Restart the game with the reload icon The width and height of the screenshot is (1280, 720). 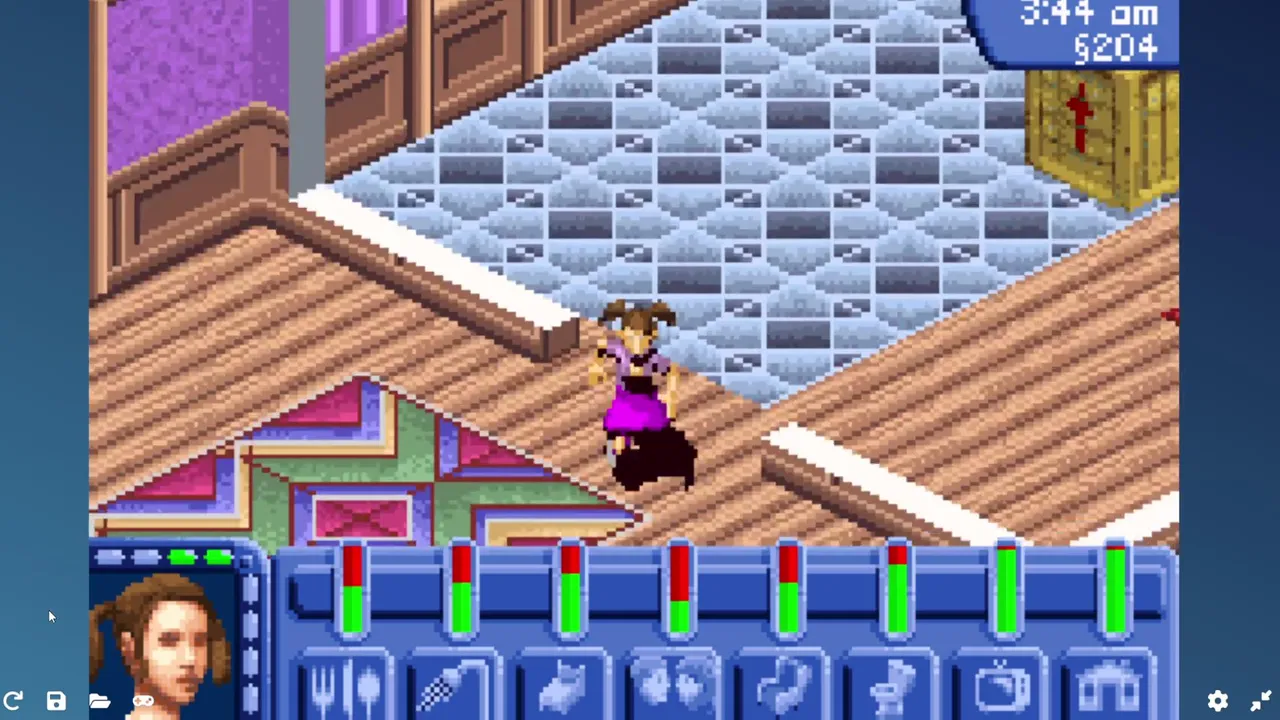(13, 701)
